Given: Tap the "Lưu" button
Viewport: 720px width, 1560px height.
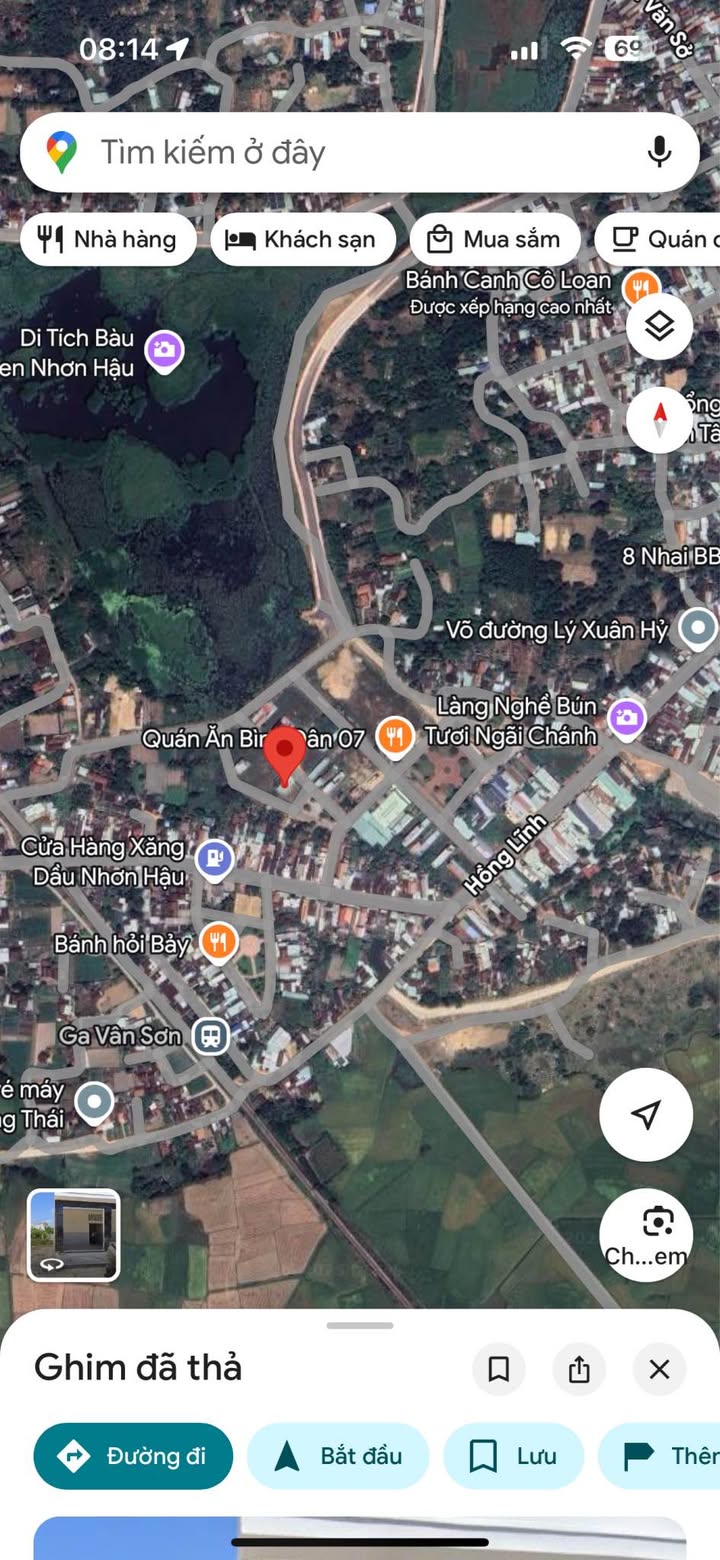Looking at the screenshot, I should click(x=513, y=1456).
